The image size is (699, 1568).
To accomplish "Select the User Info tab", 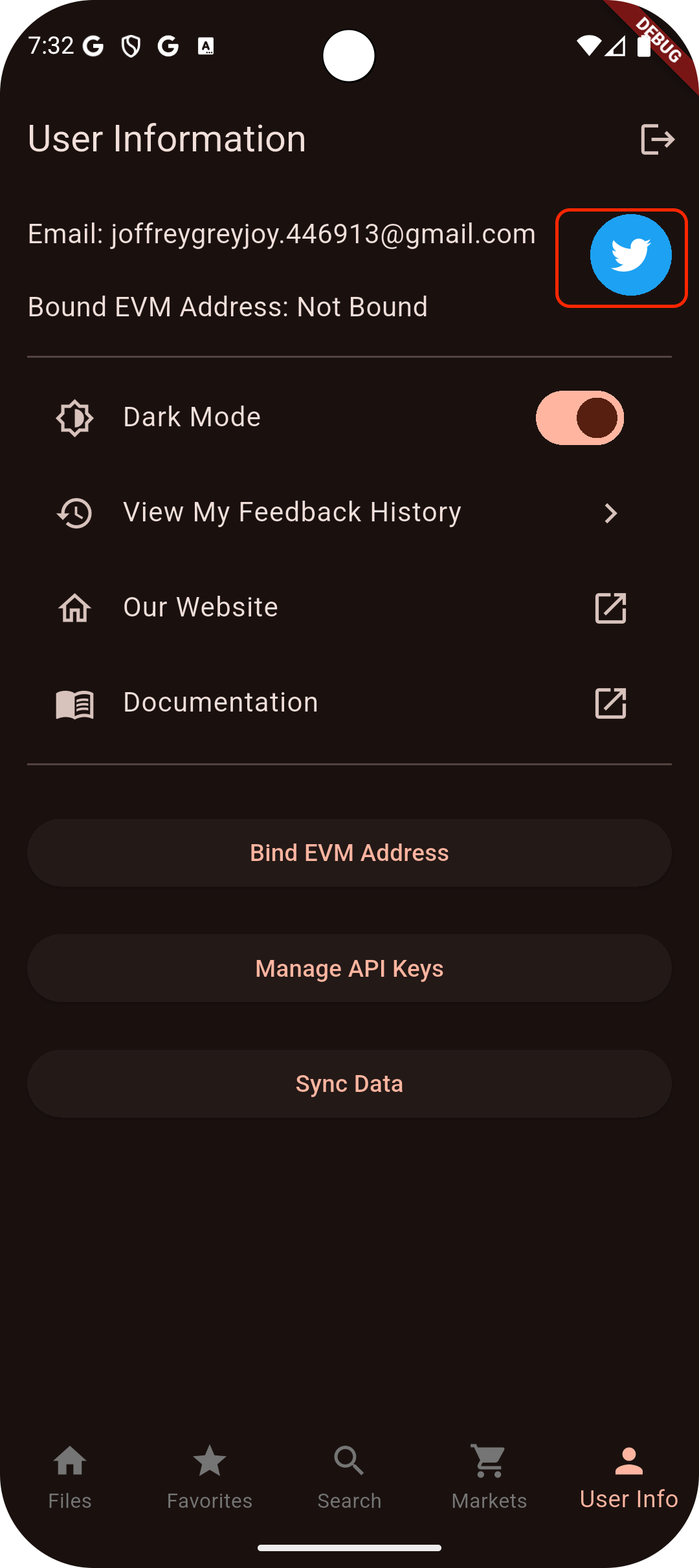I will point(628,1477).
